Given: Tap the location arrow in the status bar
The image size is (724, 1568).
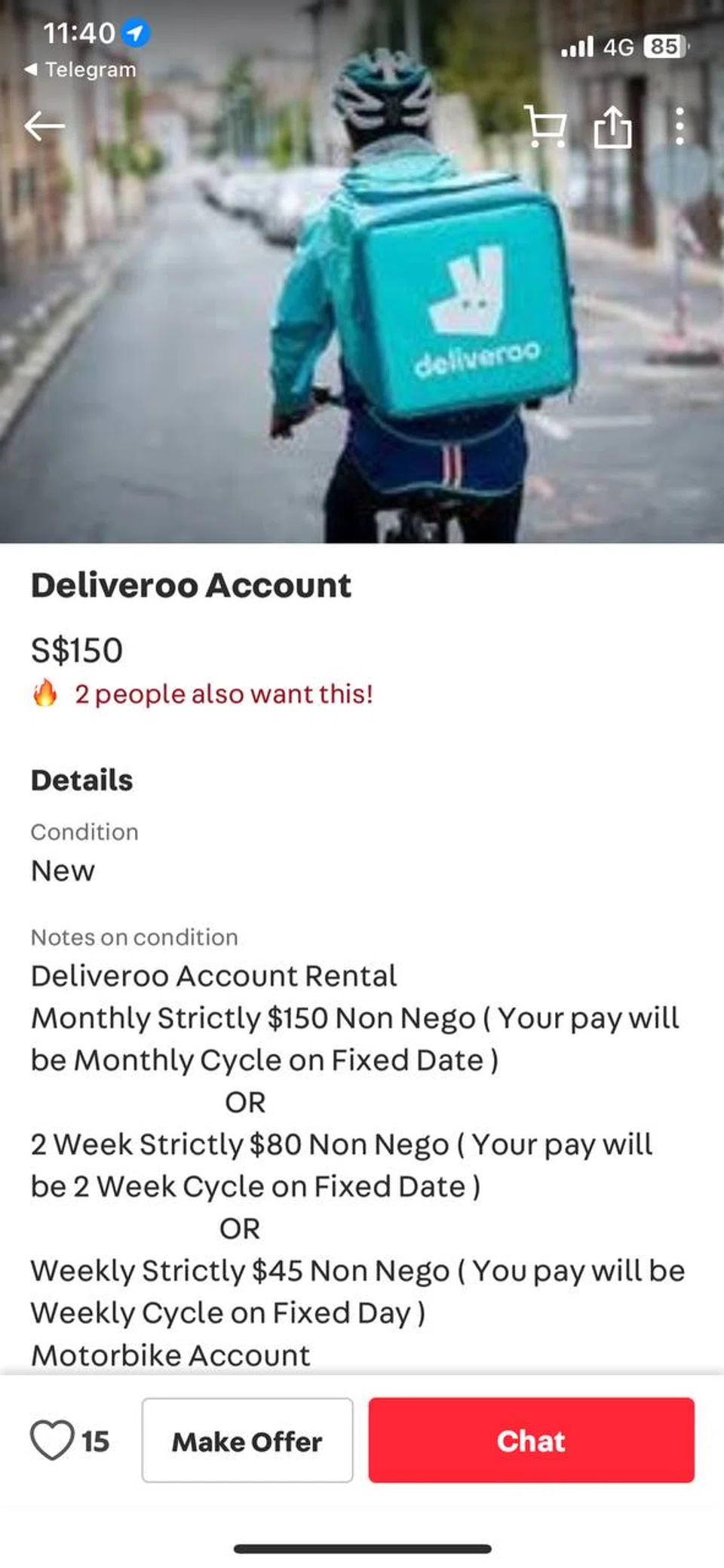Looking at the screenshot, I should (134, 33).
